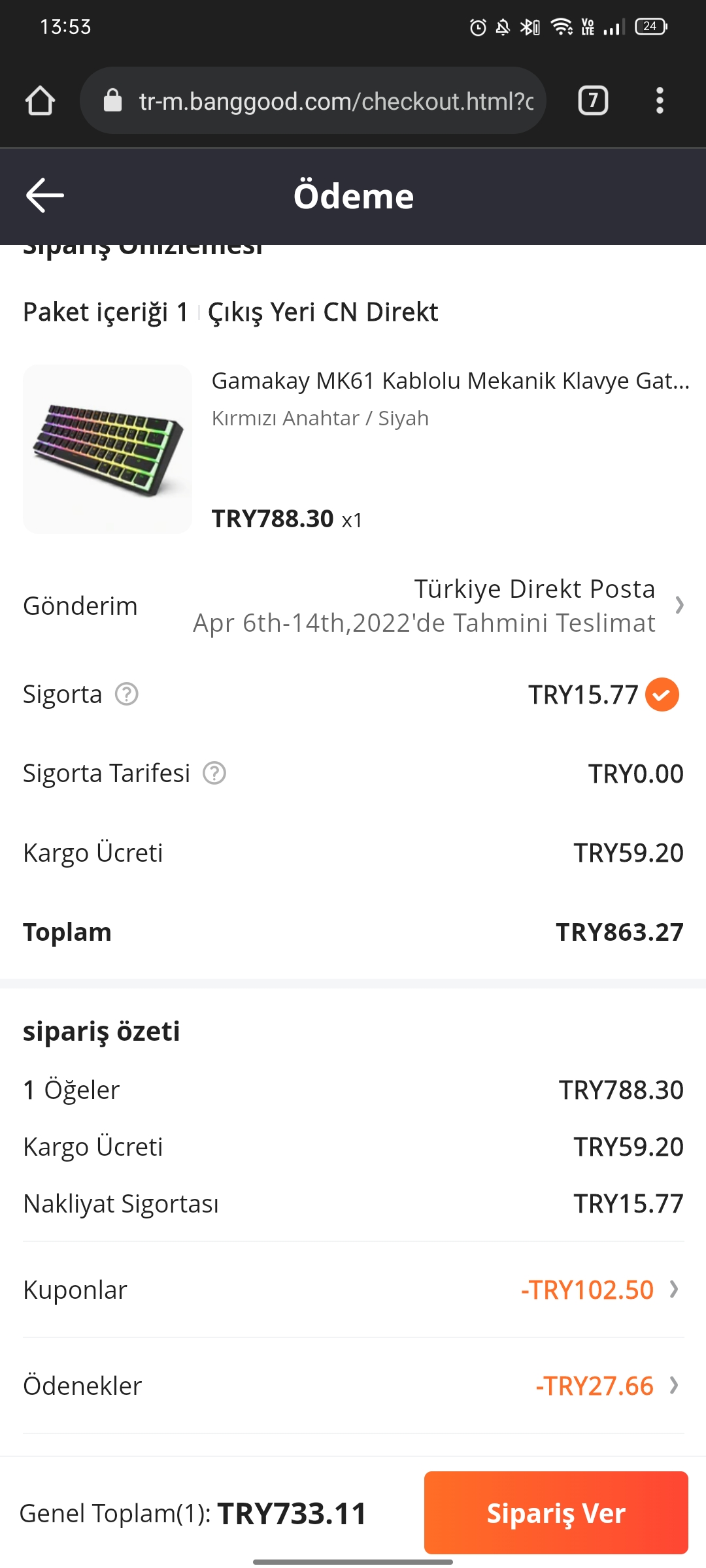This screenshot has height=1568, width=706.
Task: Open the Ödenekler allowances row
Action: pyautogui.click(x=673, y=1386)
